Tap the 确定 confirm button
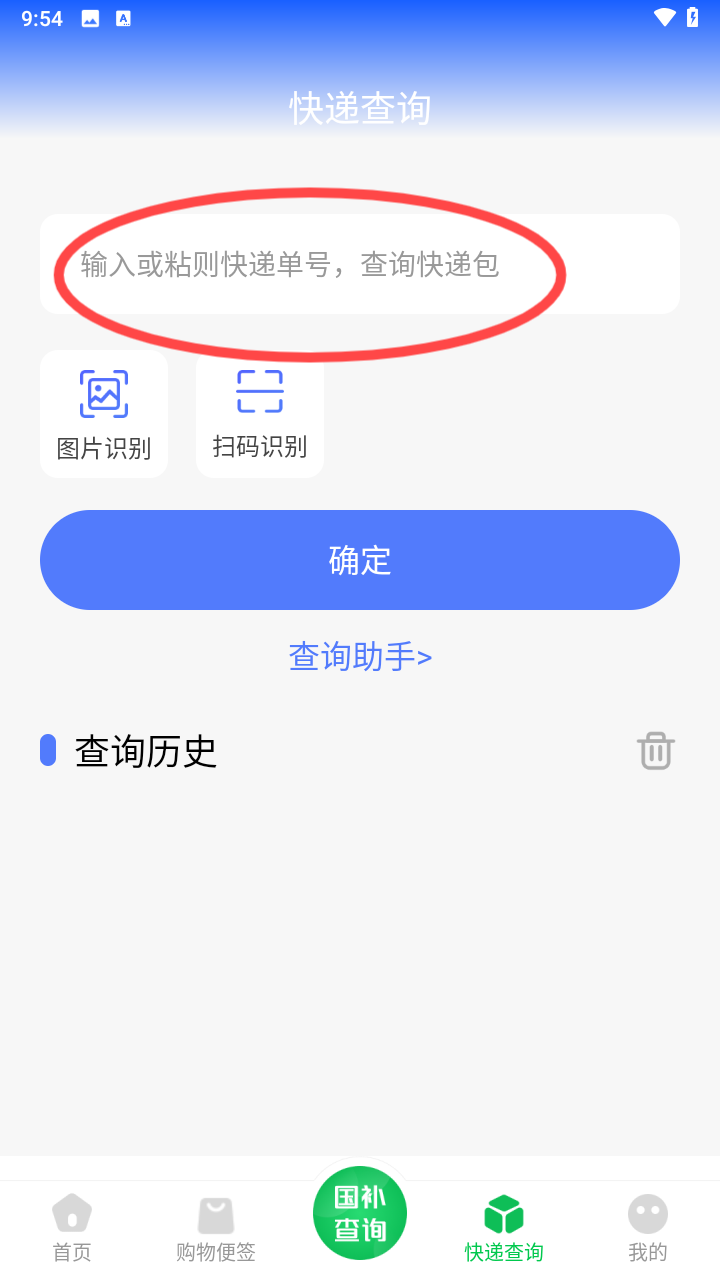 coord(360,560)
